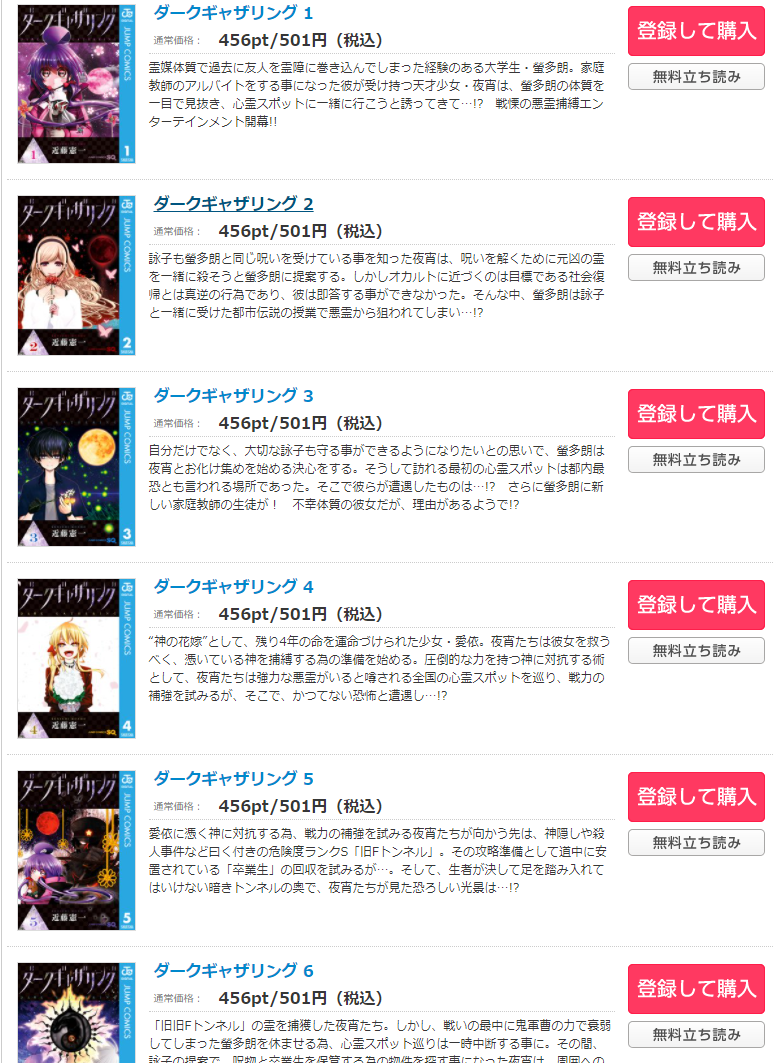
Task: Open cover image of volume 1
Action: tap(76, 84)
